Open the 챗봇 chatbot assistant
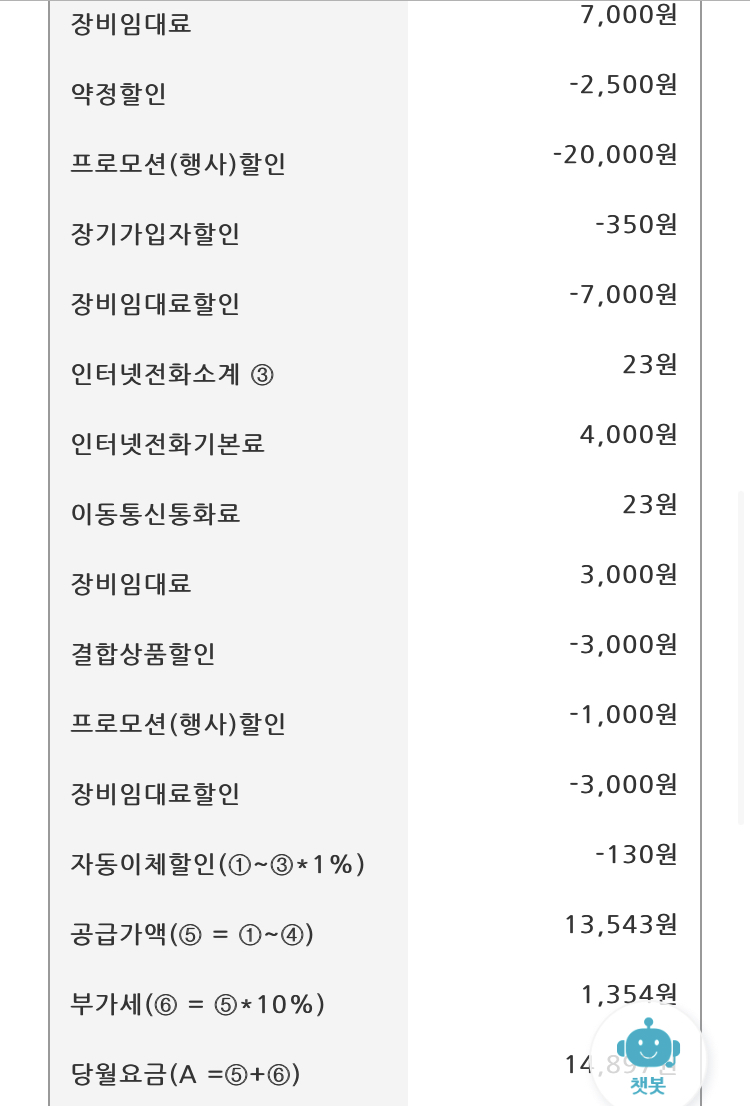Screen dimensions: 750x1106 click(x=648, y=1055)
